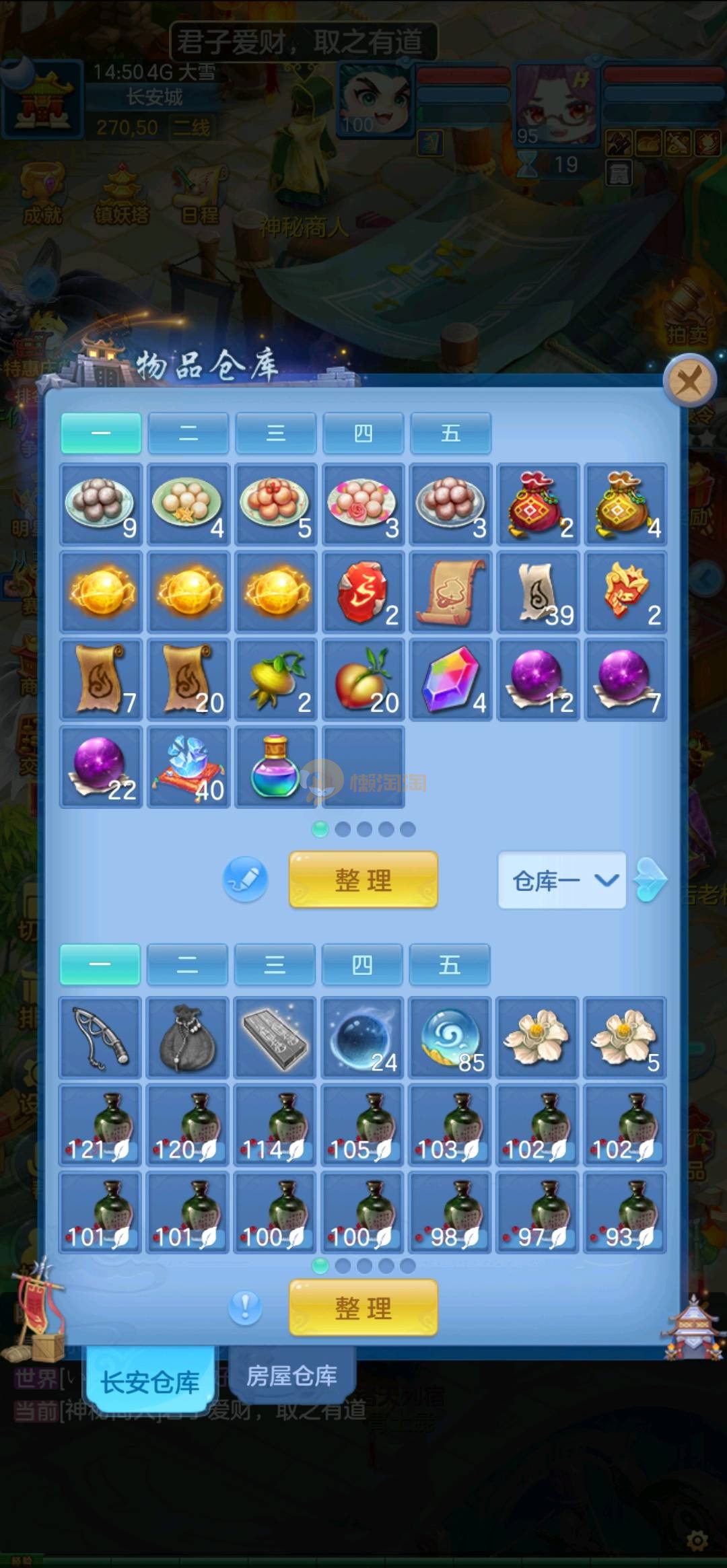The height and width of the screenshot is (1568, 727).
Task: Open inventory page 三 above the wine jars
Action: pos(275,964)
